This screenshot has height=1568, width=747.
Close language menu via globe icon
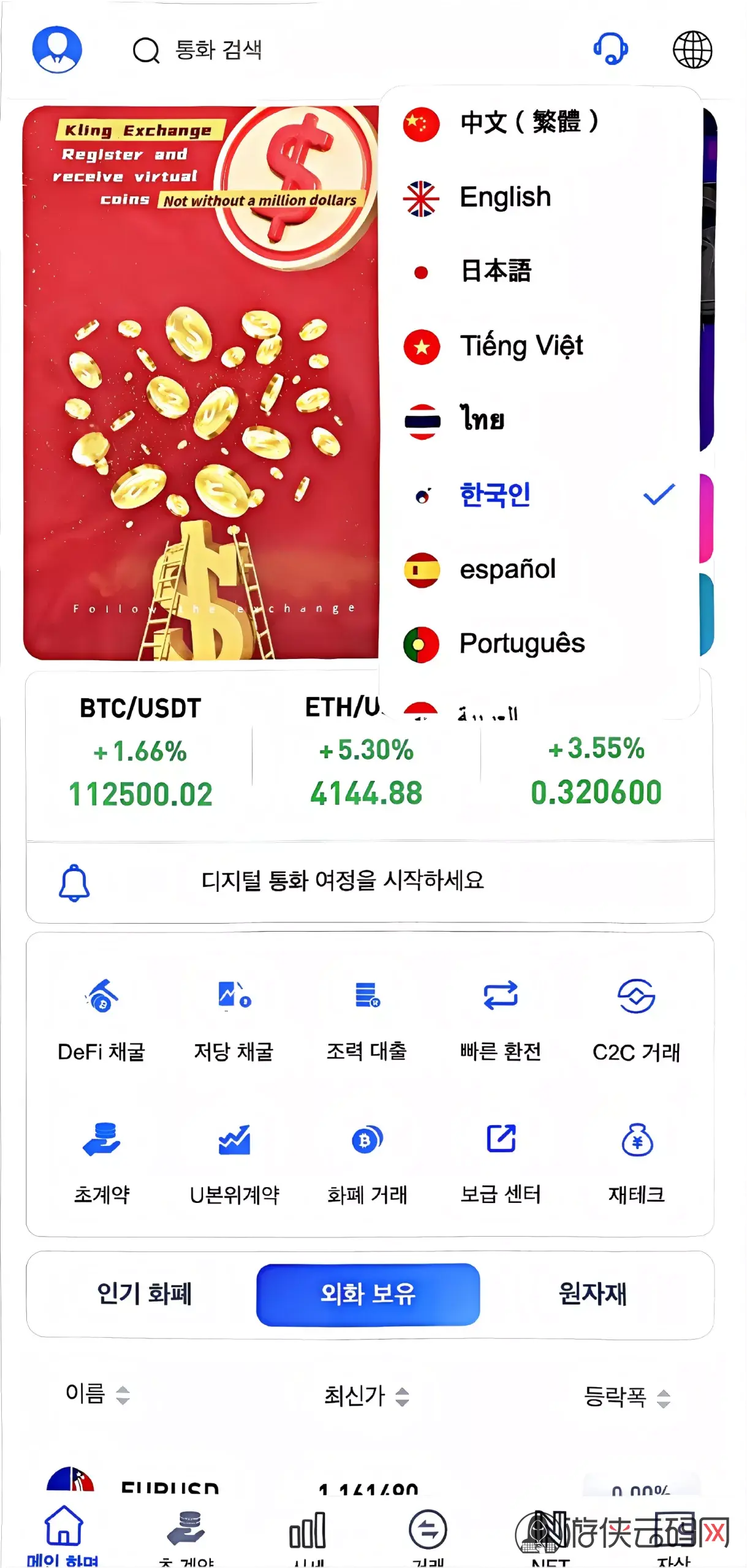[692, 50]
